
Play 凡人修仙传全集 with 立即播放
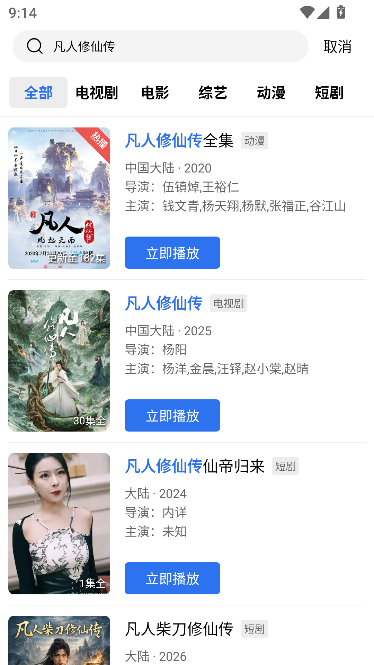tap(172, 253)
